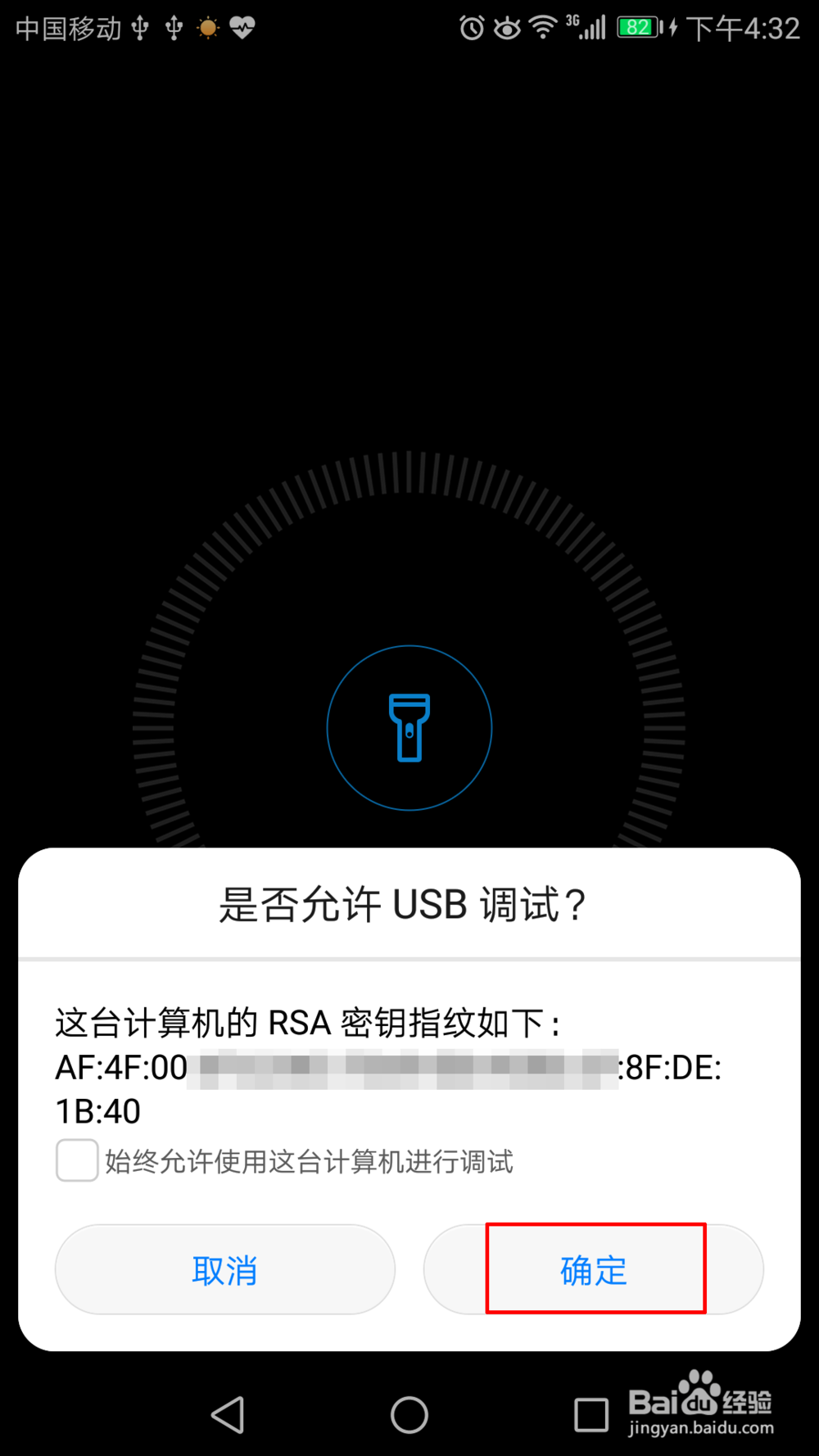This screenshot has height=1456, width=819.
Task: Open recents with the square navigation button
Action: pyautogui.click(x=593, y=1413)
